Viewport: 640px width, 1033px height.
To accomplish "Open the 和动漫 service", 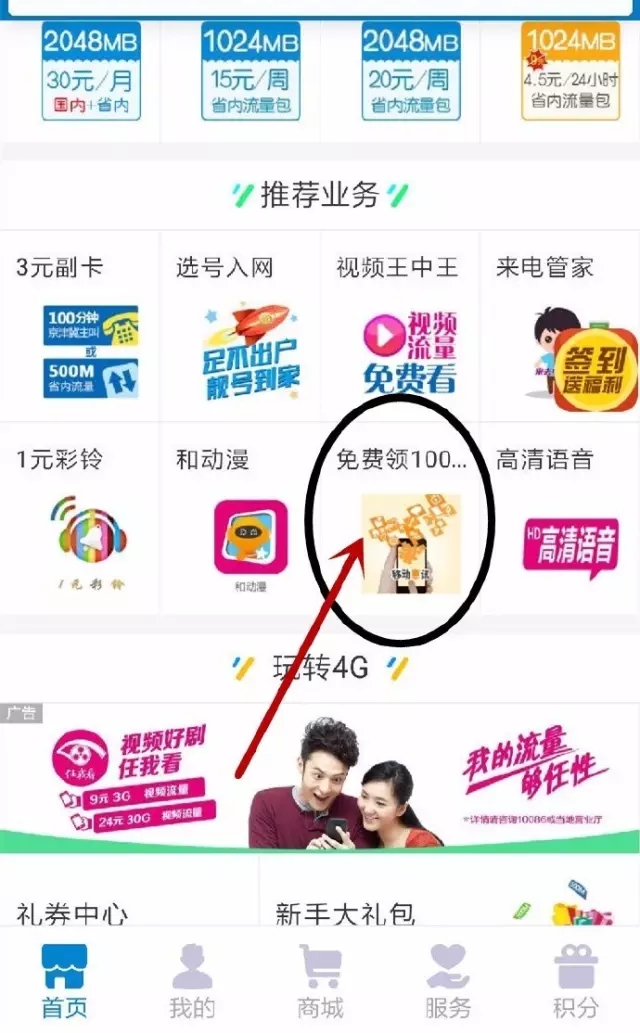I will click(240, 520).
